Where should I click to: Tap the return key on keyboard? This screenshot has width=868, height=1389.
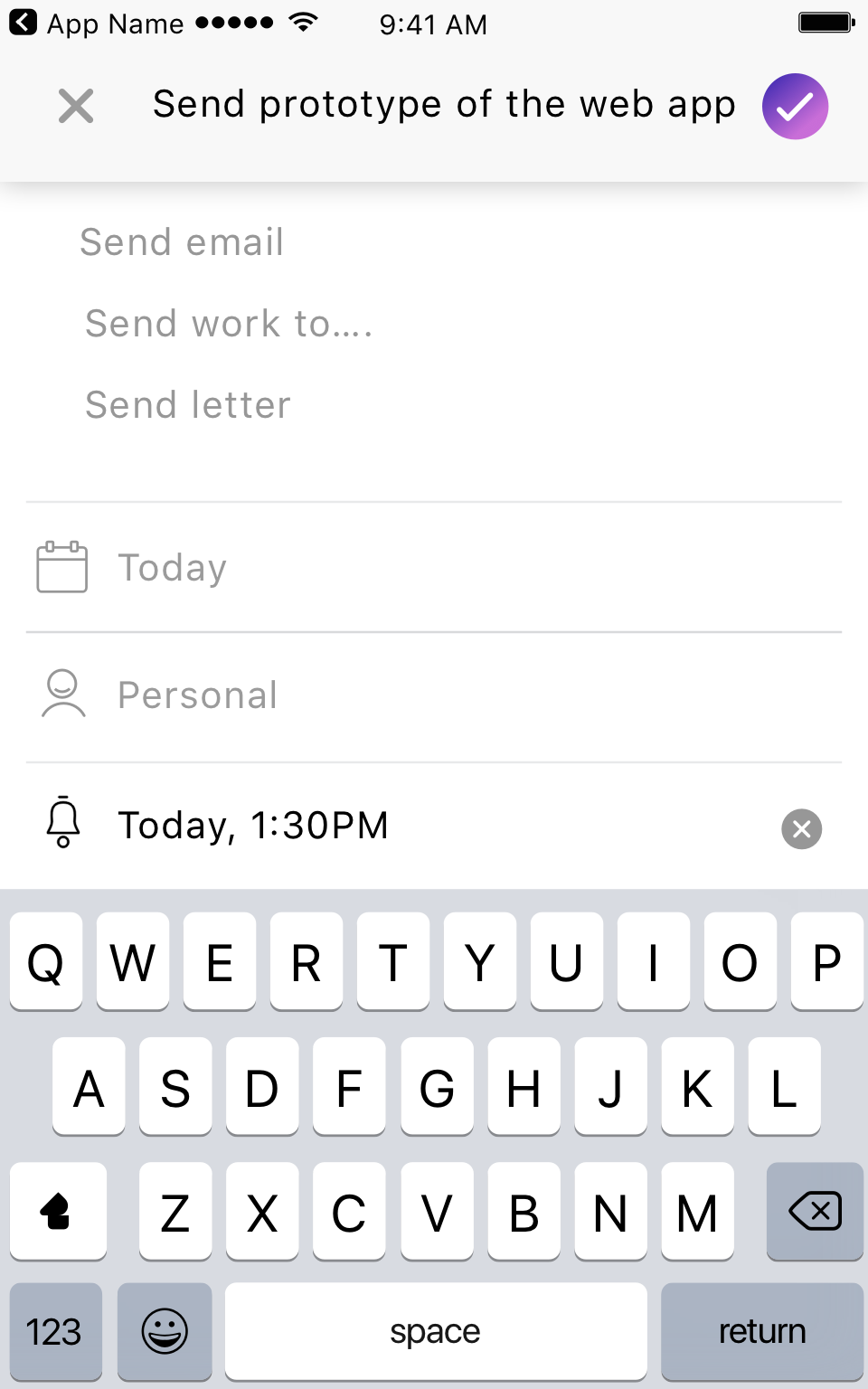(x=762, y=1331)
